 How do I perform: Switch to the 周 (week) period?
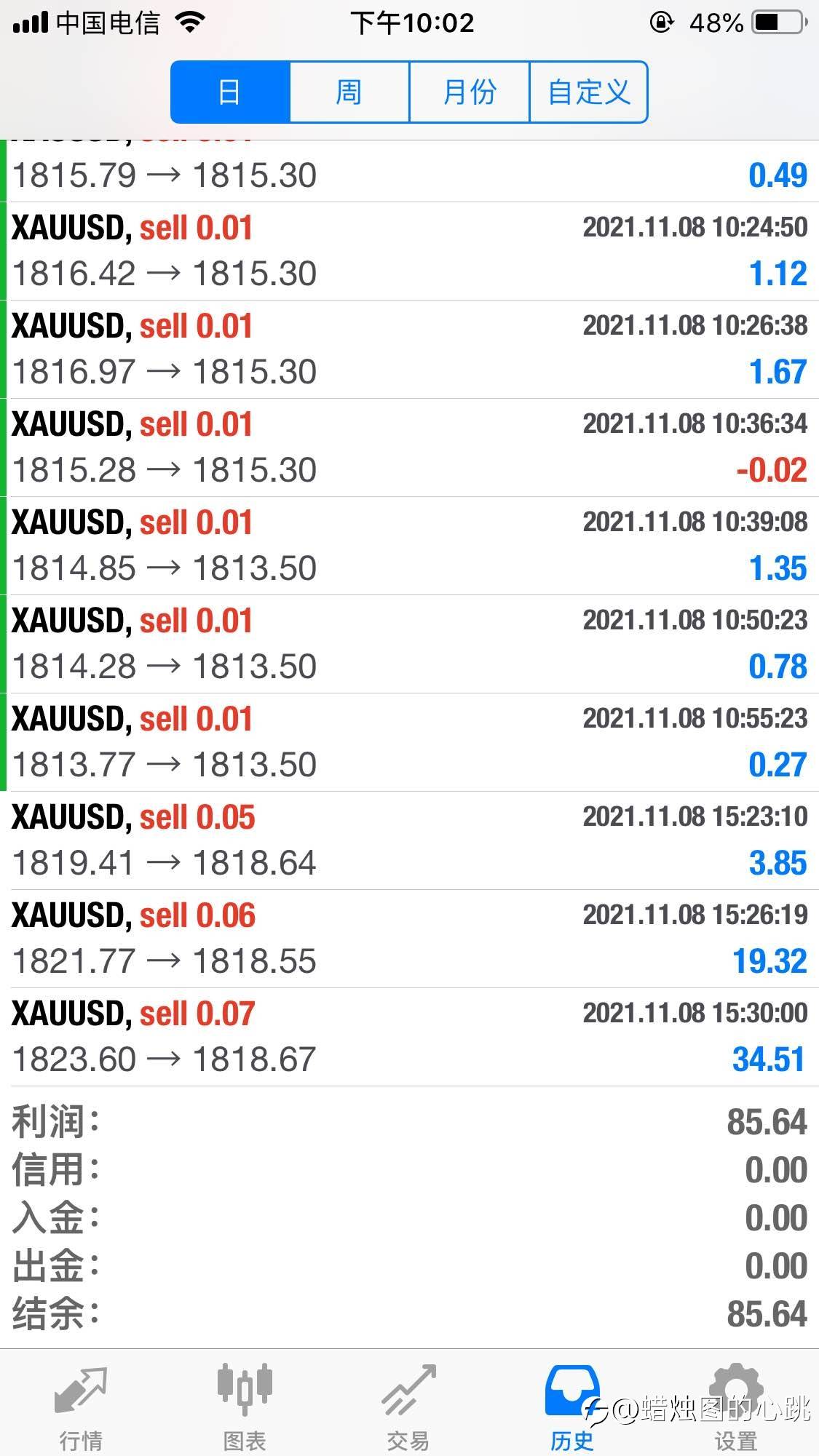point(349,92)
